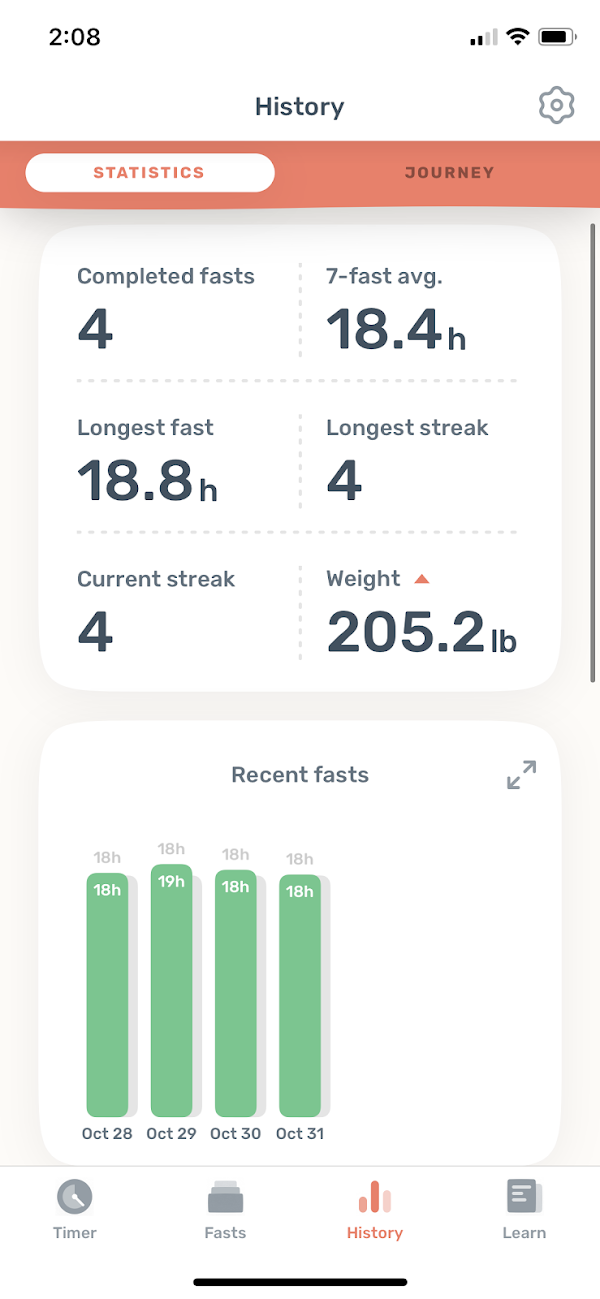Expand the Recent fasts chart
600x1299 pixels.
coord(521,775)
